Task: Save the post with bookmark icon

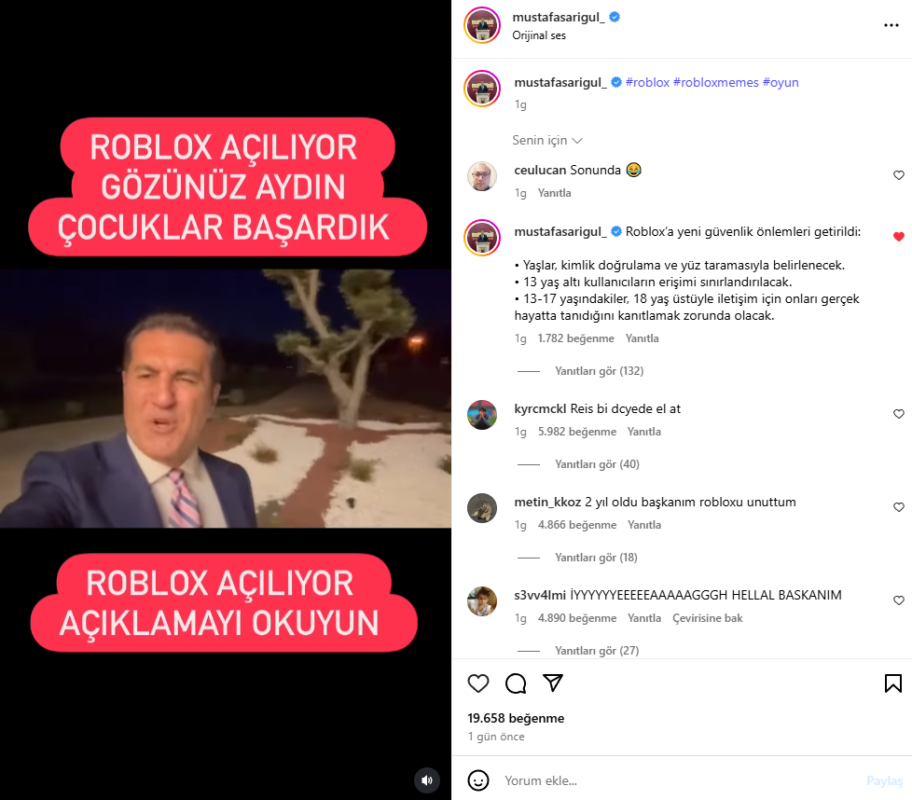Action: pos(893,683)
